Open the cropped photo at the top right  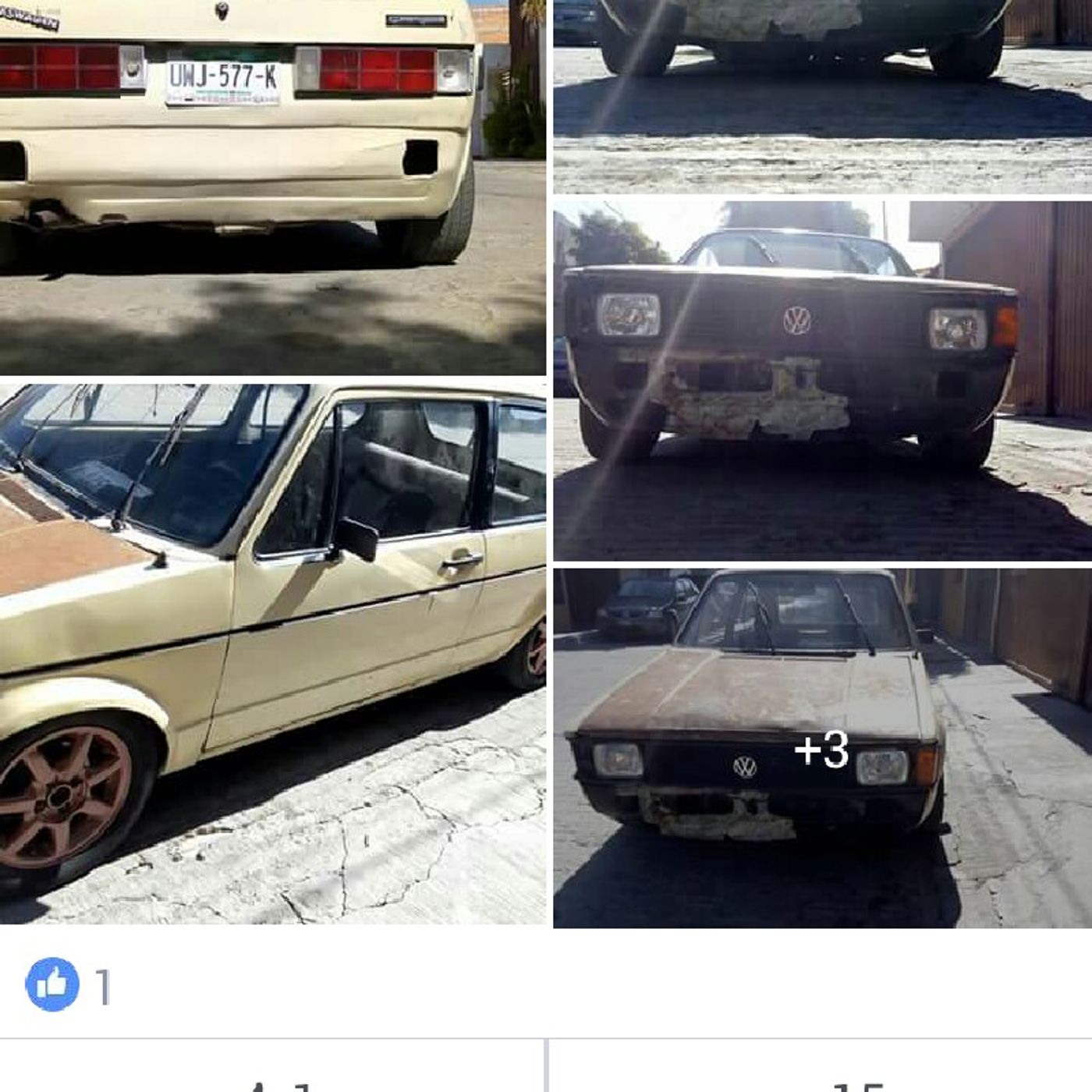click(822, 97)
